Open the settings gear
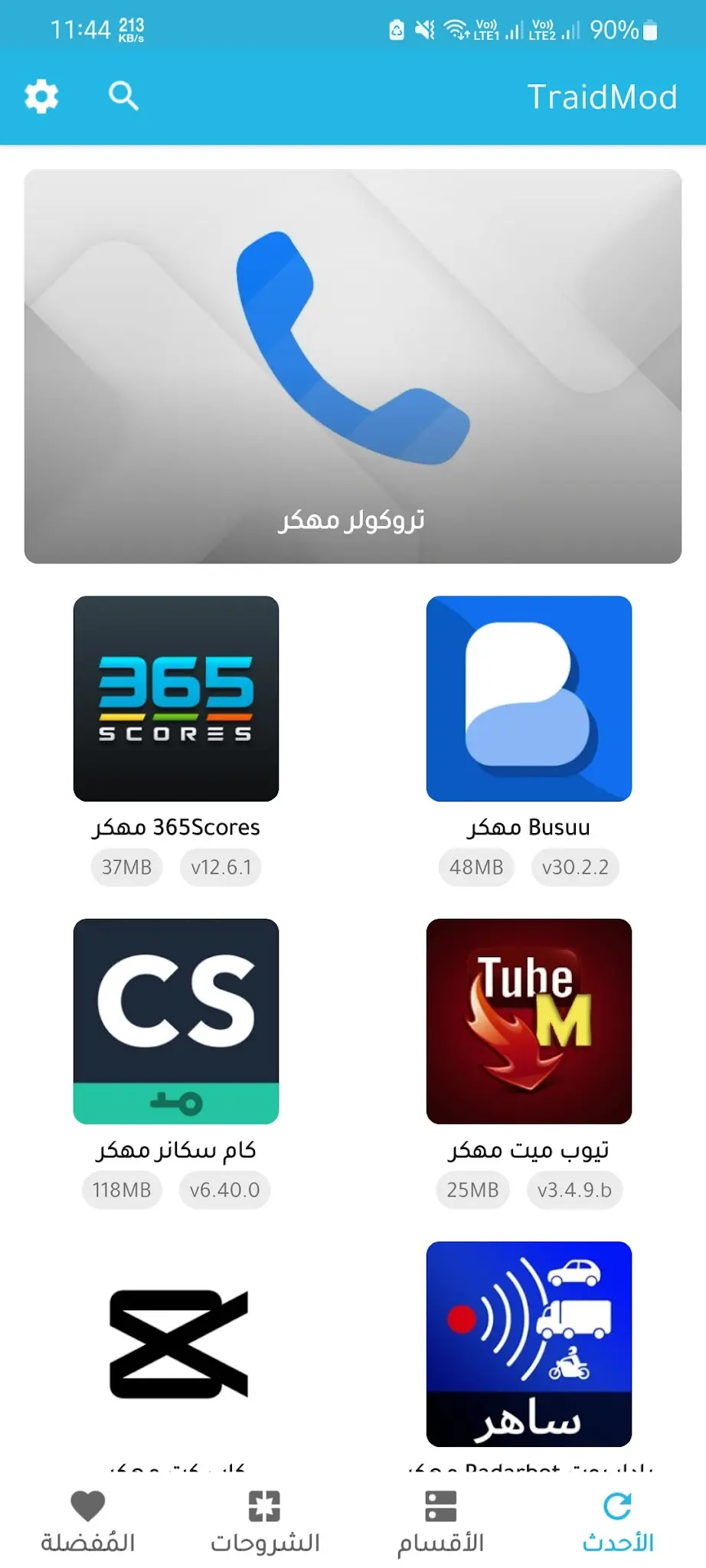Viewport: 706px width, 1568px height. tap(41, 96)
